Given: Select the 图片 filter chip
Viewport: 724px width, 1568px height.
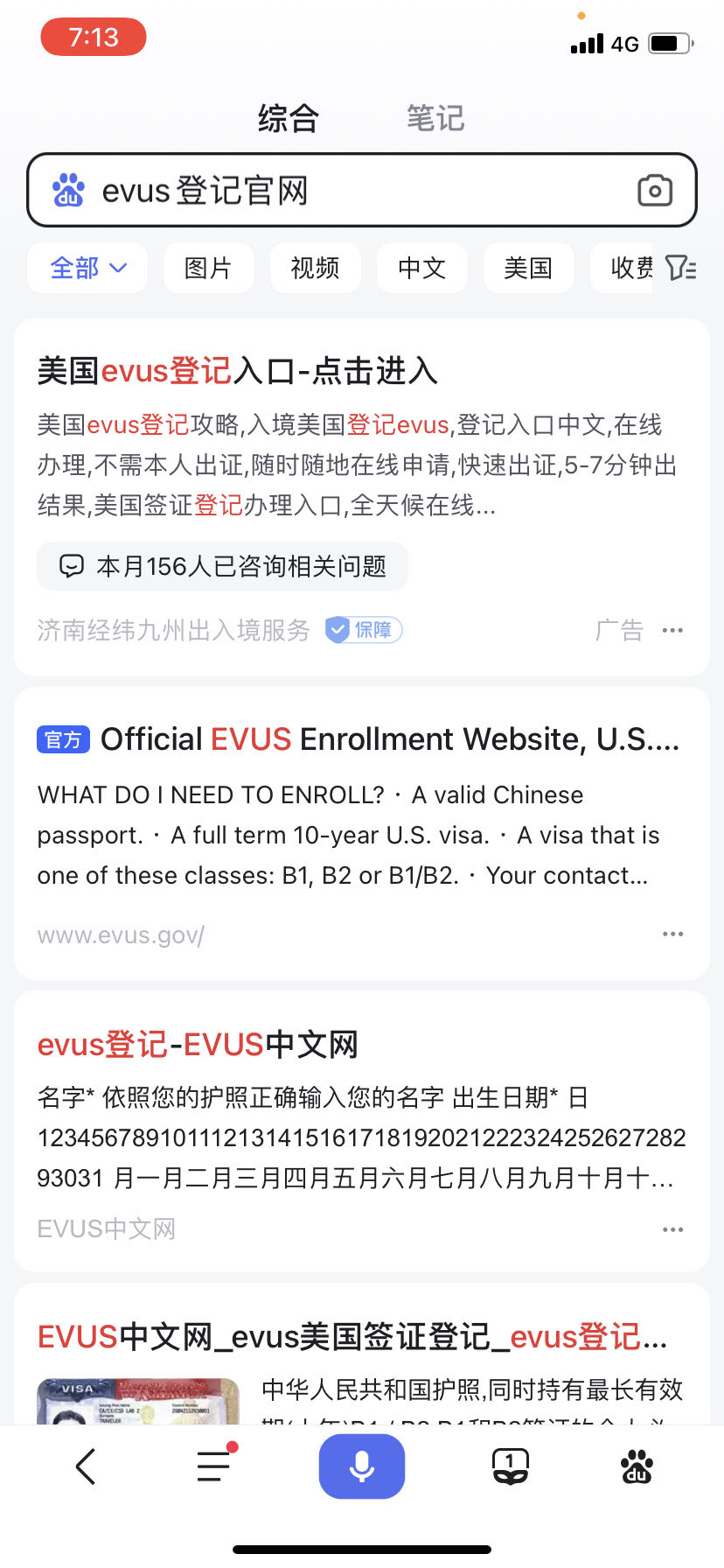Looking at the screenshot, I should [208, 268].
